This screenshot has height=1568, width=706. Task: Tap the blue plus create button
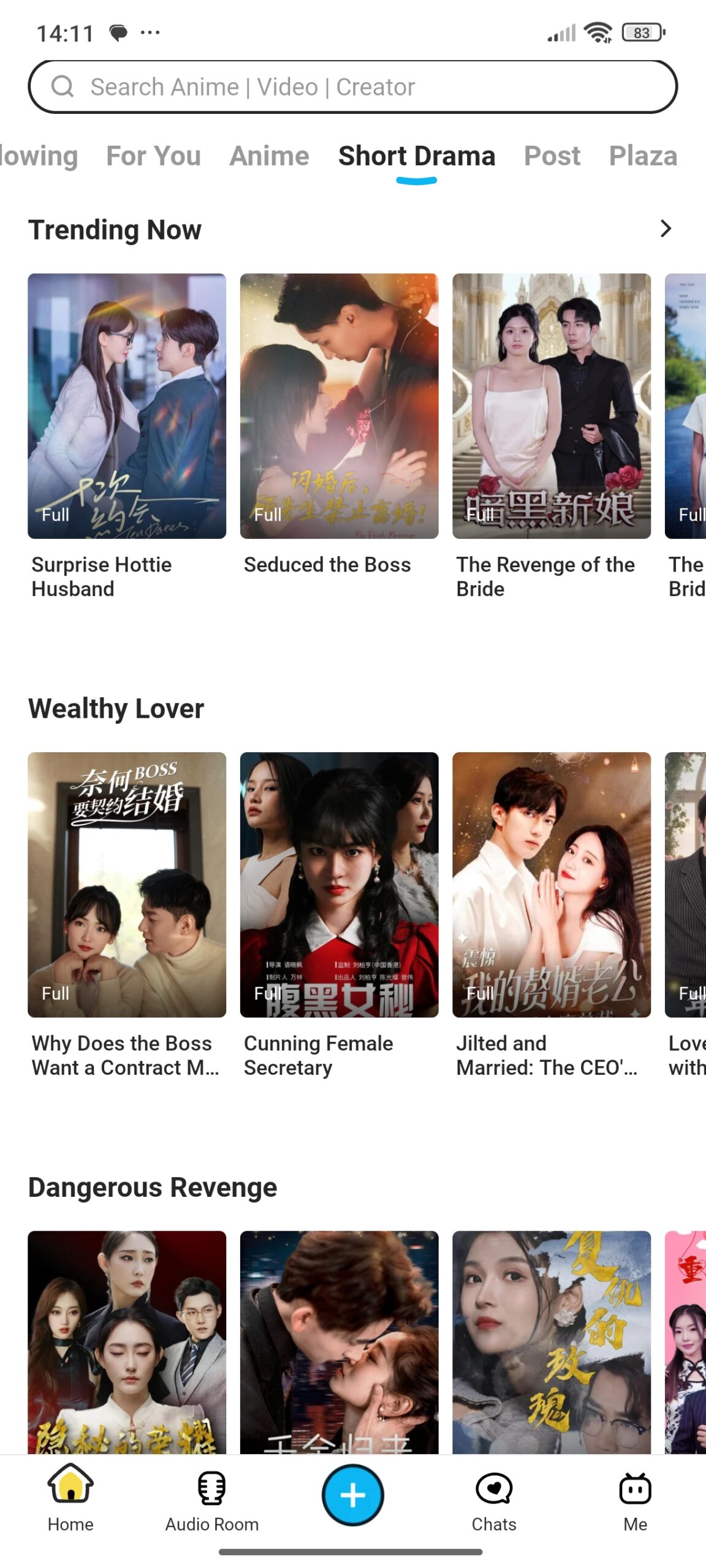[353, 1495]
